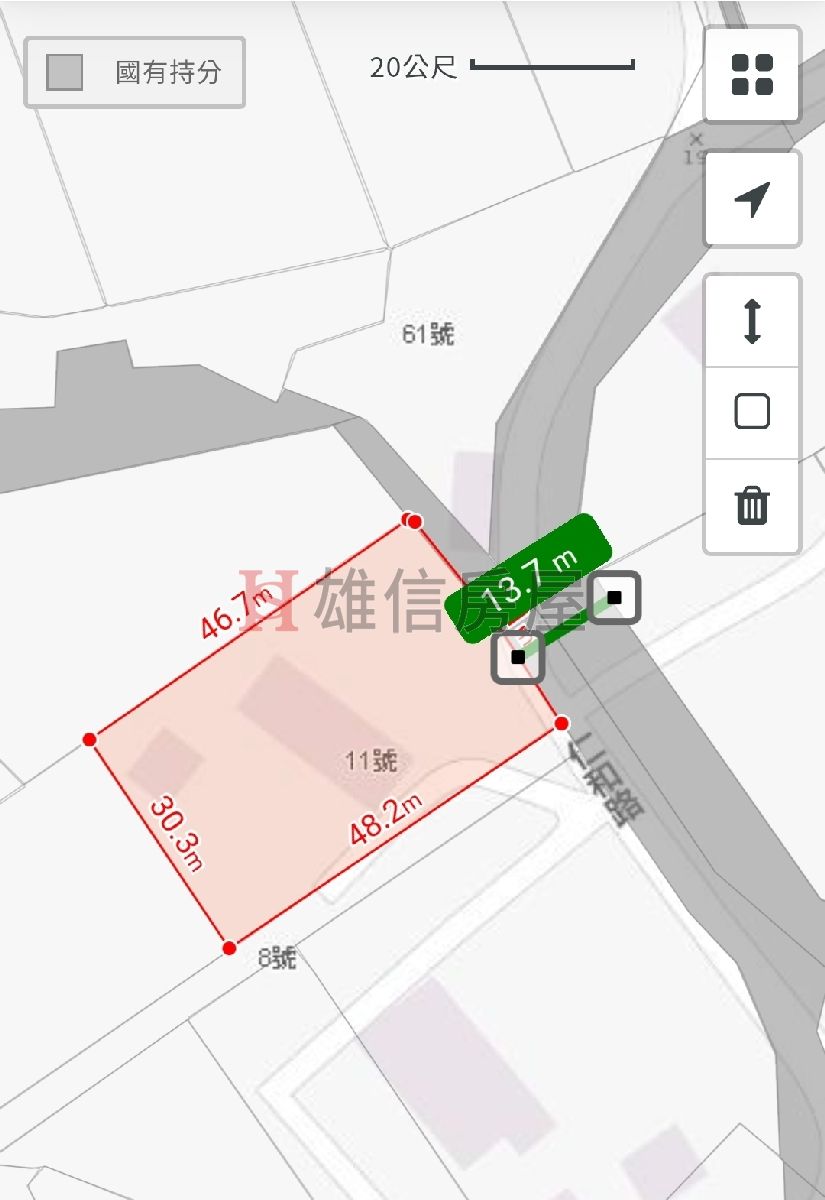This screenshot has width=825, height=1200.
Task: Center map on current location arrow
Action: [x=752, y=199]
